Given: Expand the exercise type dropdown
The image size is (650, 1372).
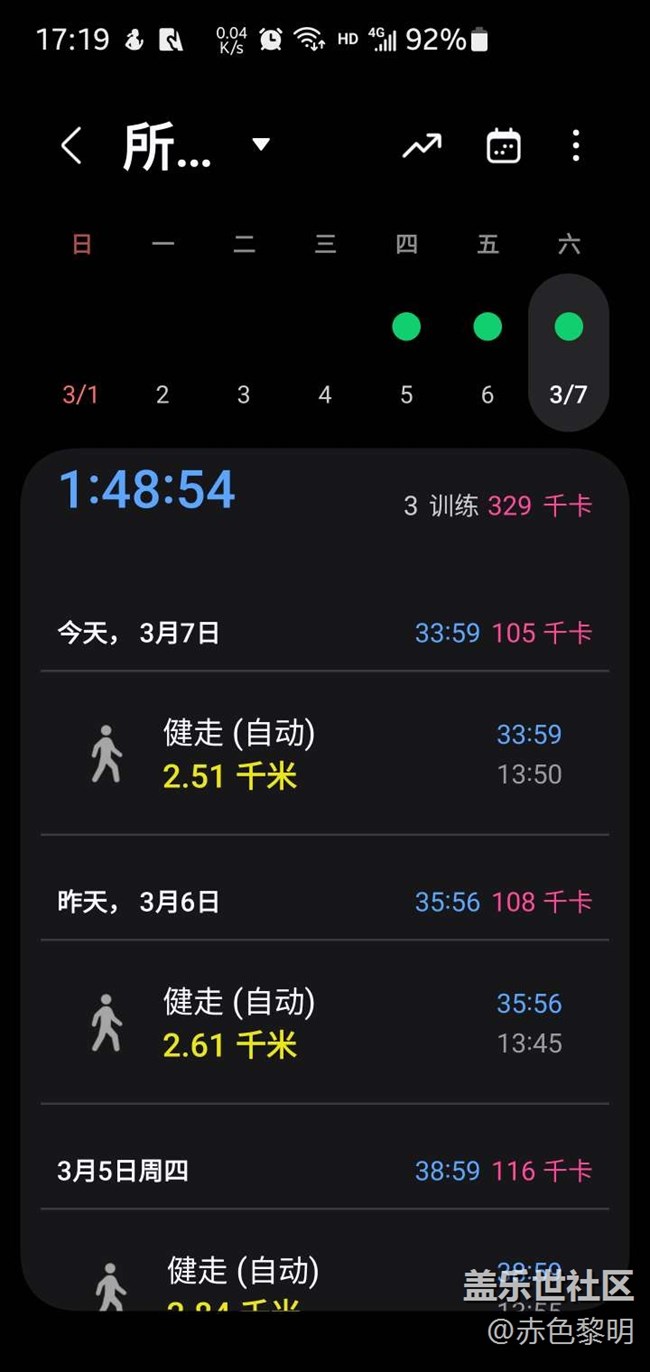Looking at the screenshot, I should (260, 145).
